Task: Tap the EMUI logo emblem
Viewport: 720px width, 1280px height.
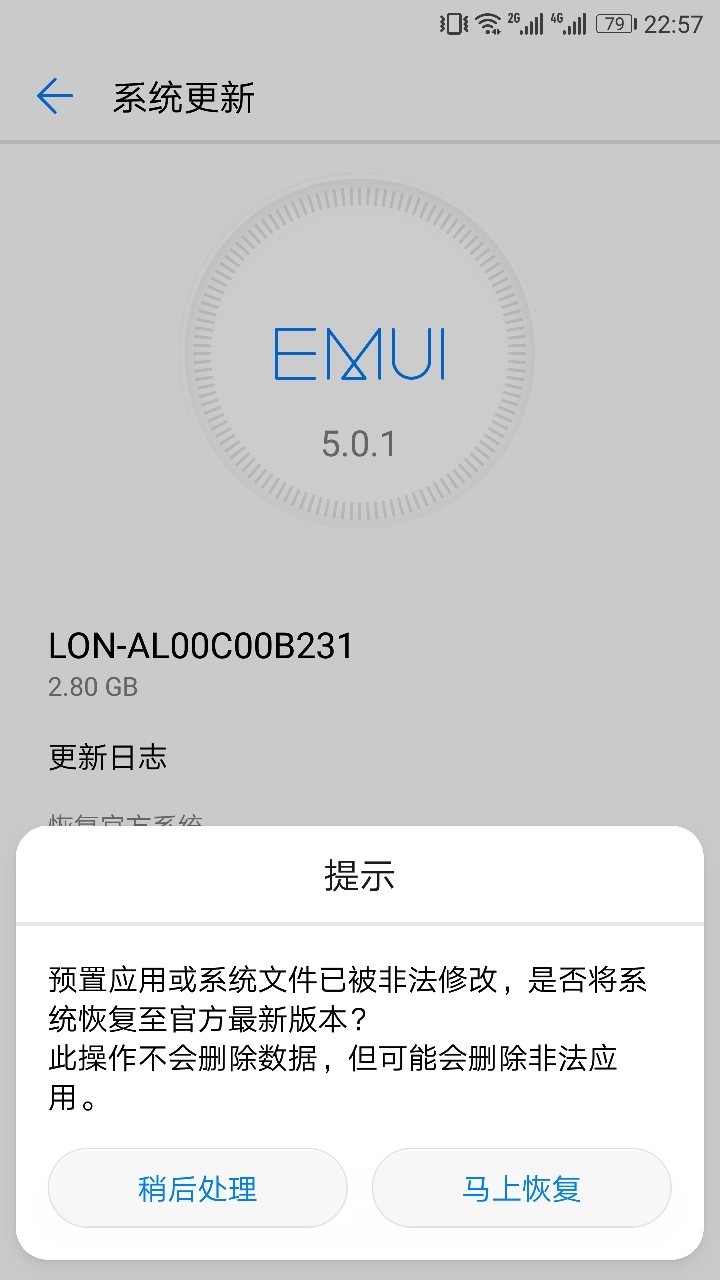Action: tap(358, 355)
